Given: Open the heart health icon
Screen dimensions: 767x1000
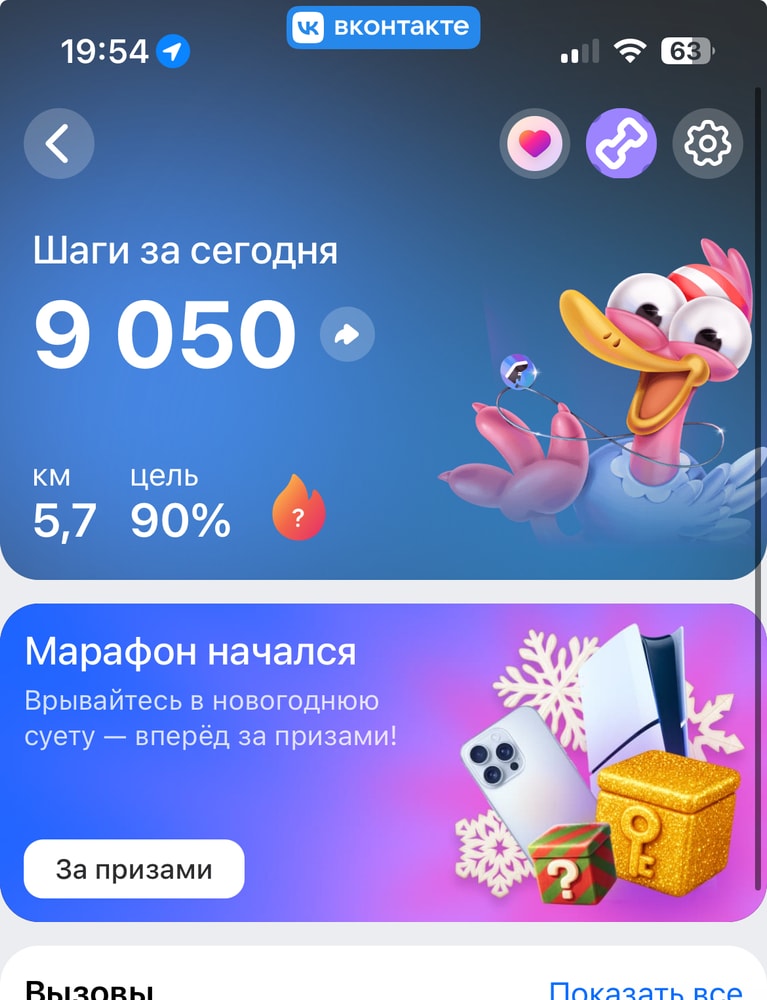Looking at the screenshot, I should (535, 144).
